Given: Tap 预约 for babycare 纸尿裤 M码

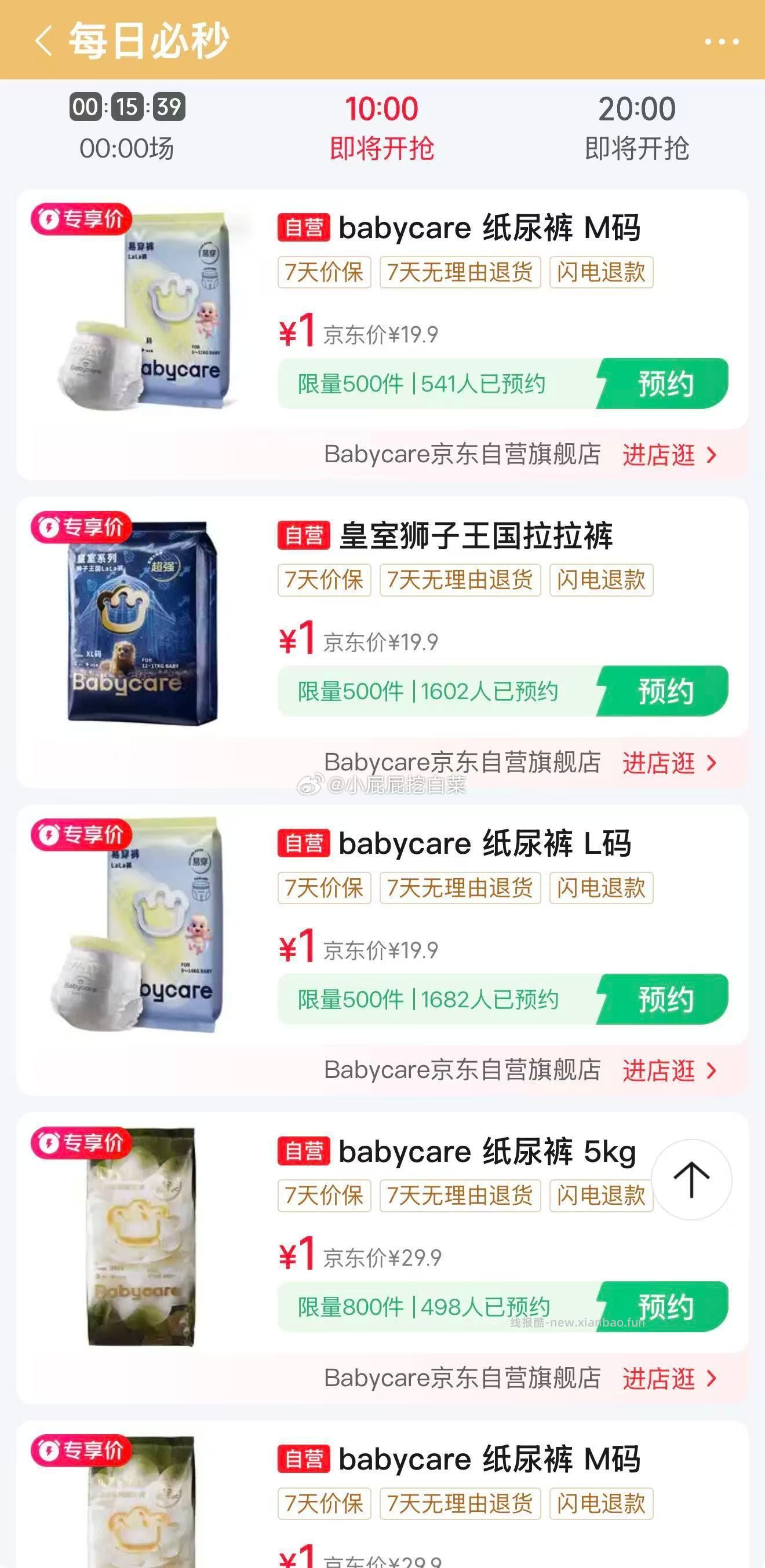Looking at the screenshot, I should [665, 383].
